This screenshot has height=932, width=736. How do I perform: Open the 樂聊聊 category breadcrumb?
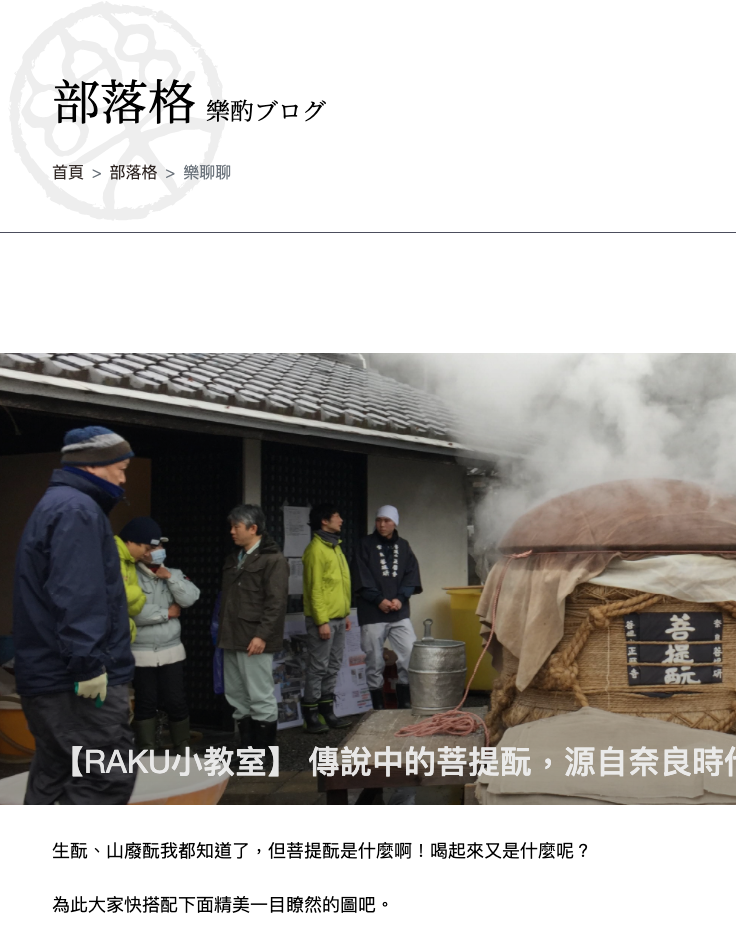tap(207, 172)
